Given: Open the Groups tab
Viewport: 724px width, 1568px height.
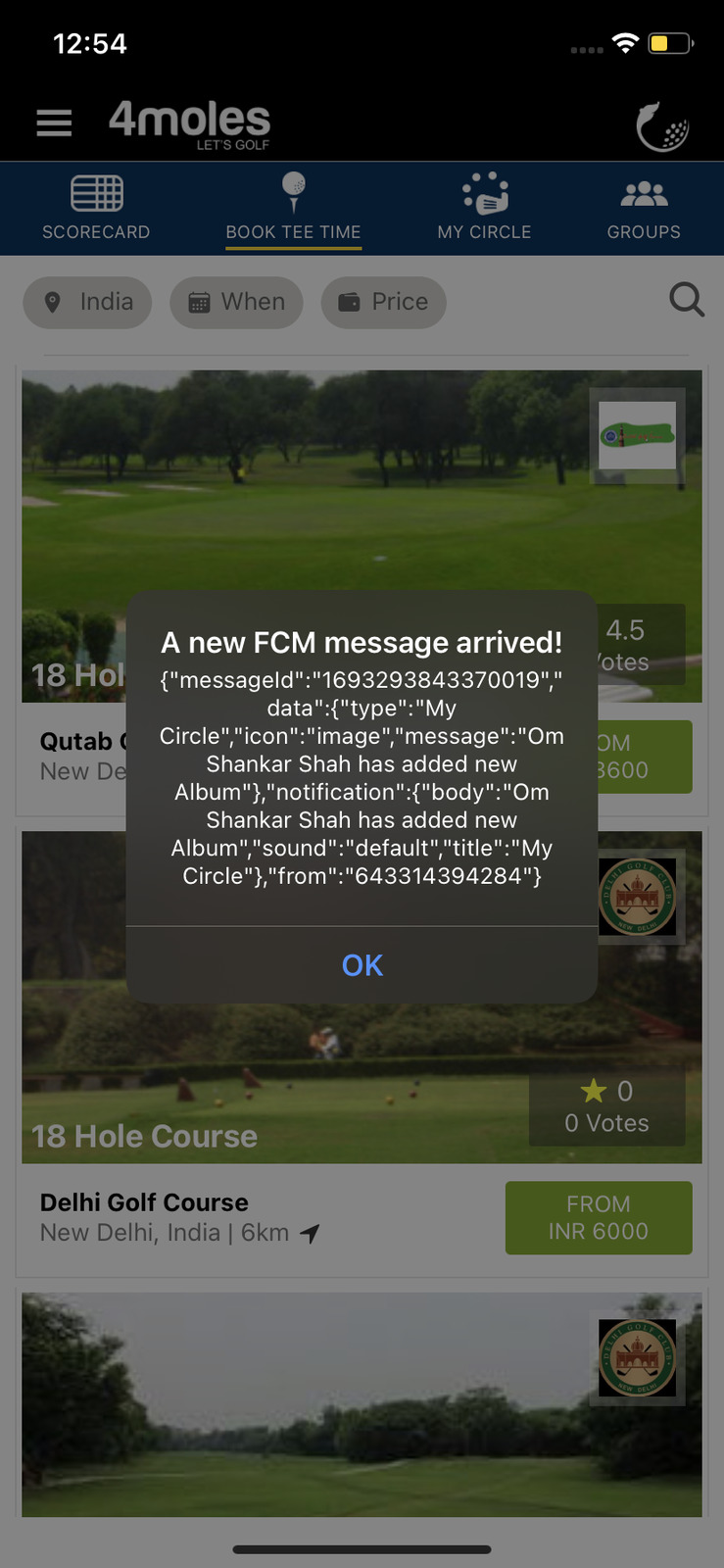Looking at the screenshot, I should (644, 208).
